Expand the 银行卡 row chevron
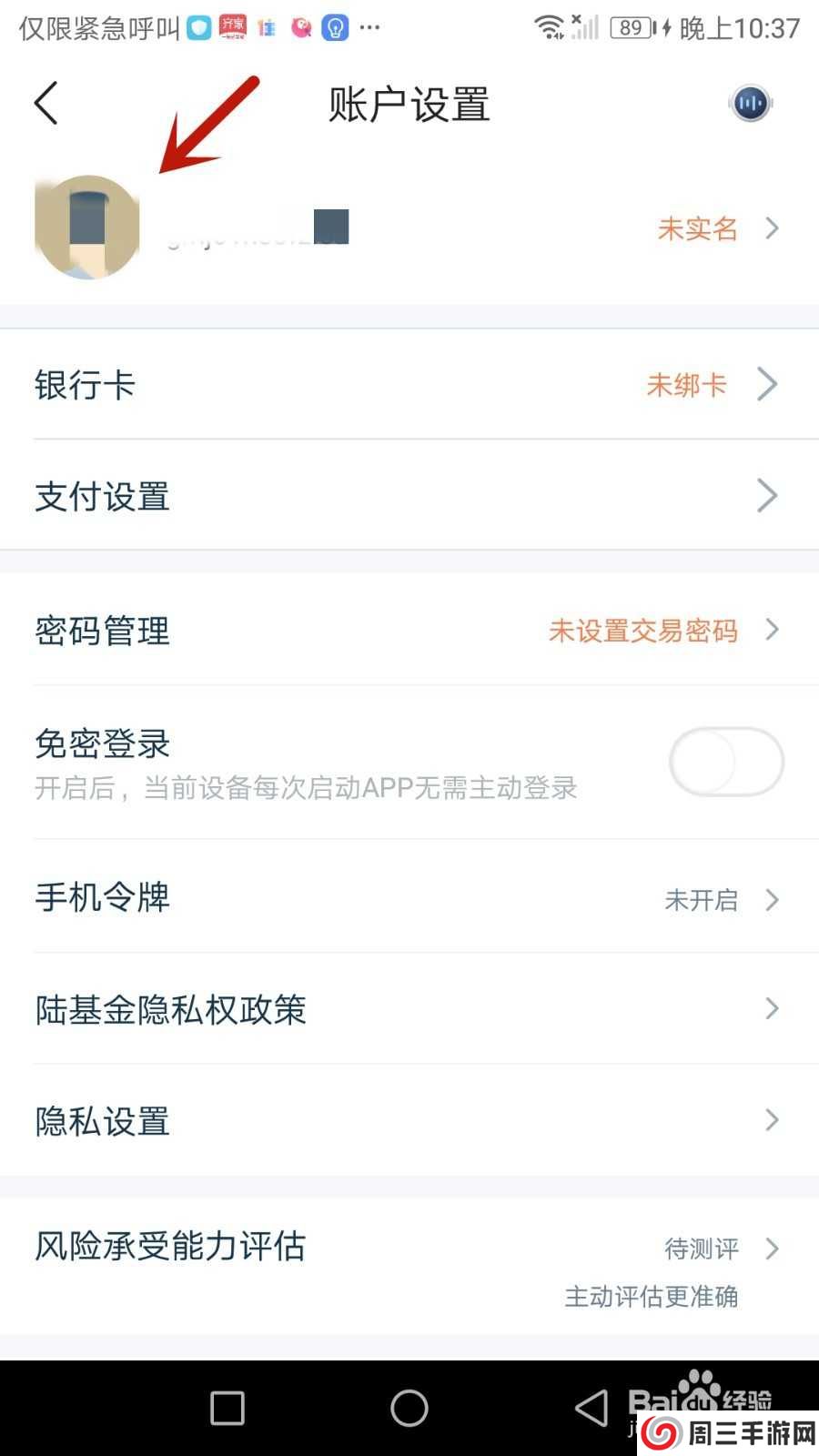This screenshot has height=1456, width=819. [769, 385]
